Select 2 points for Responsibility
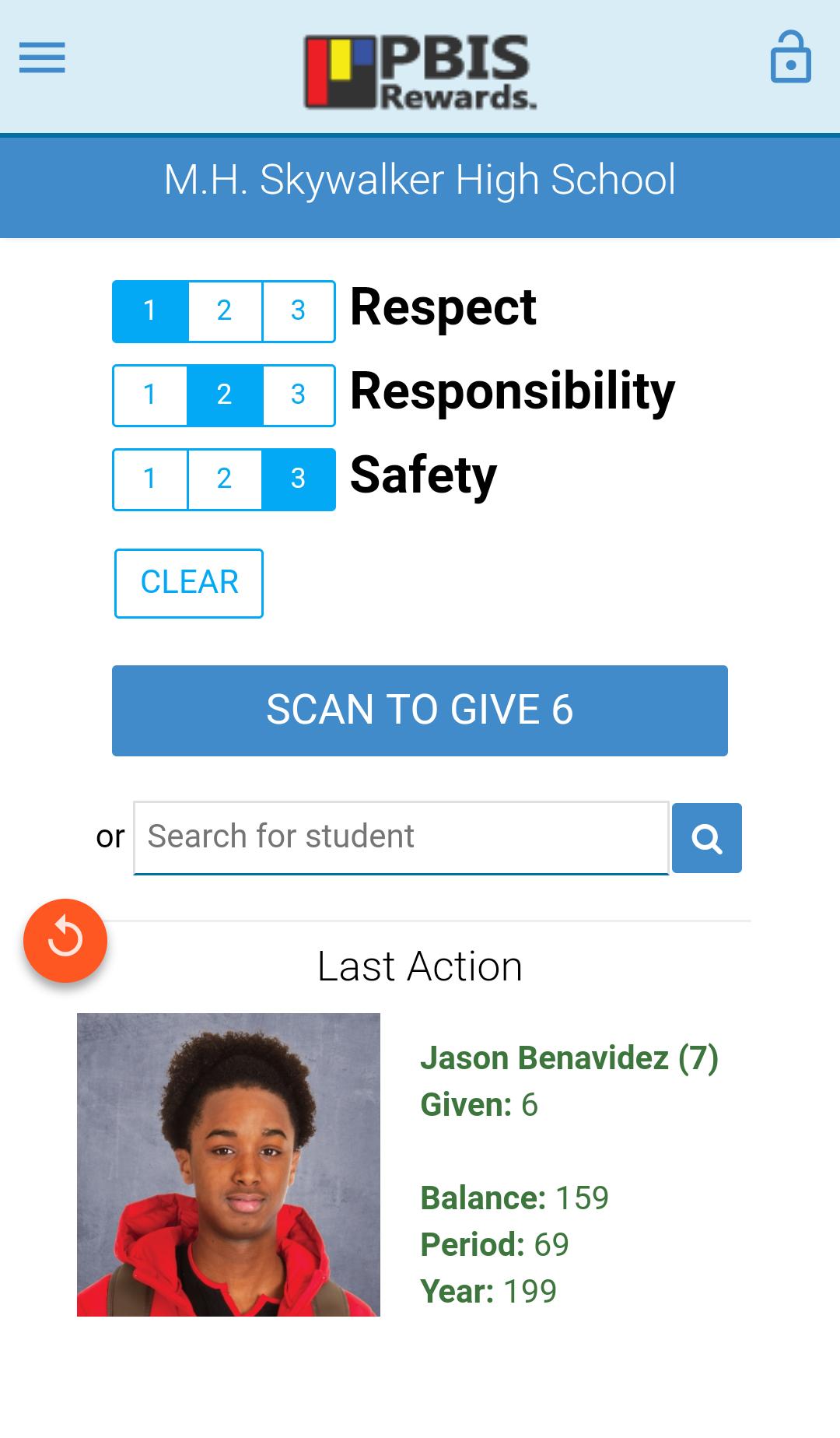 (x=224, y=395)
